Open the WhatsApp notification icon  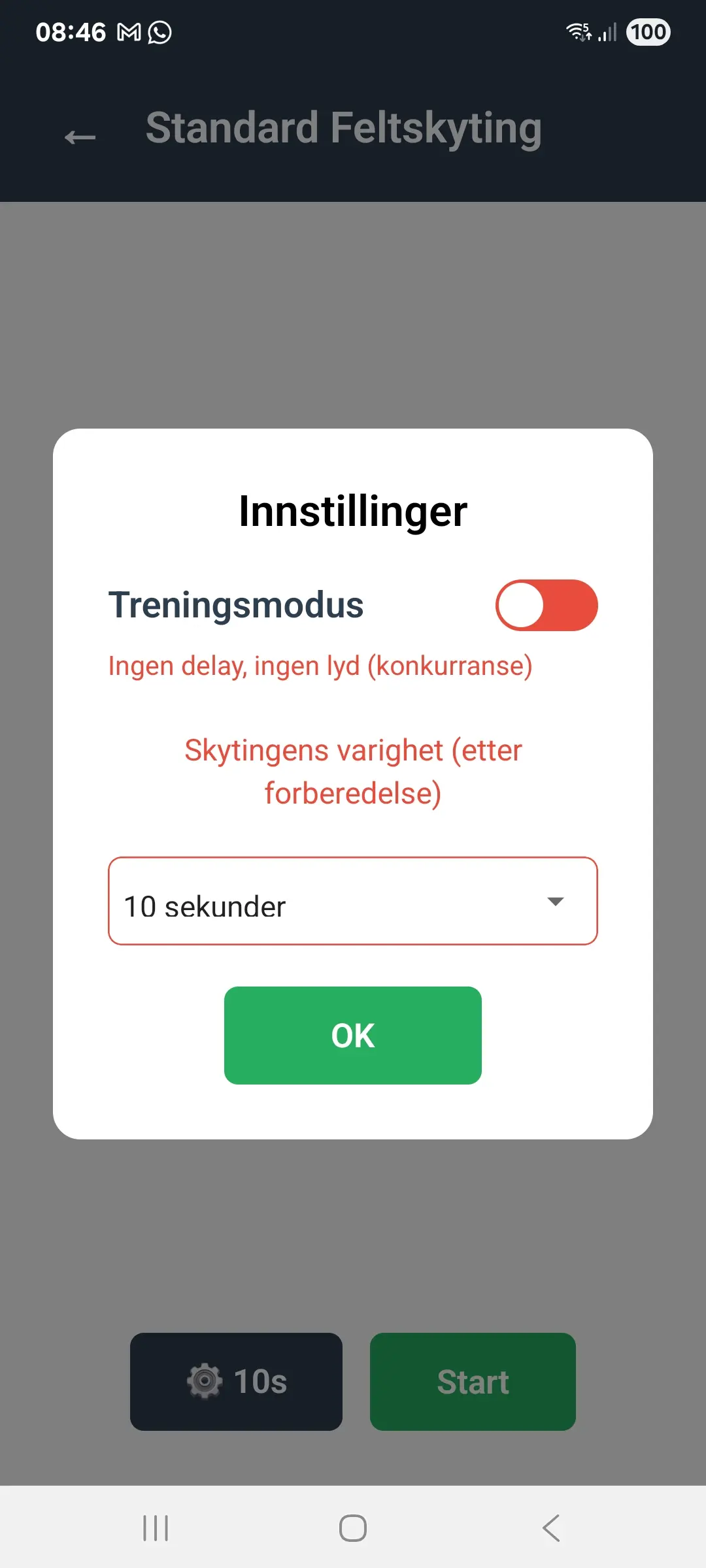coord(159,31)
